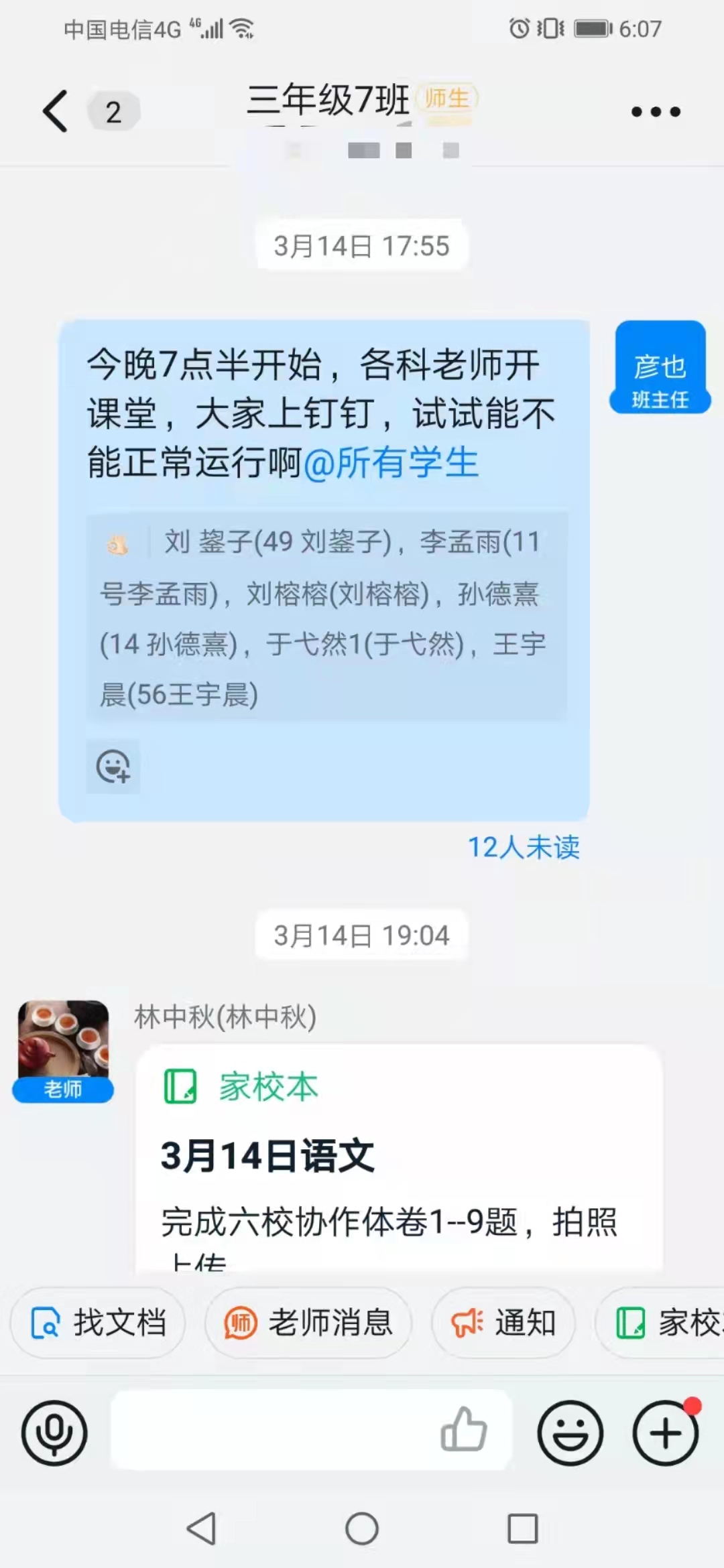Add an emoji reaction to the message
Image resolution: width=724 pixels, height=1568 pixels.
113,767
